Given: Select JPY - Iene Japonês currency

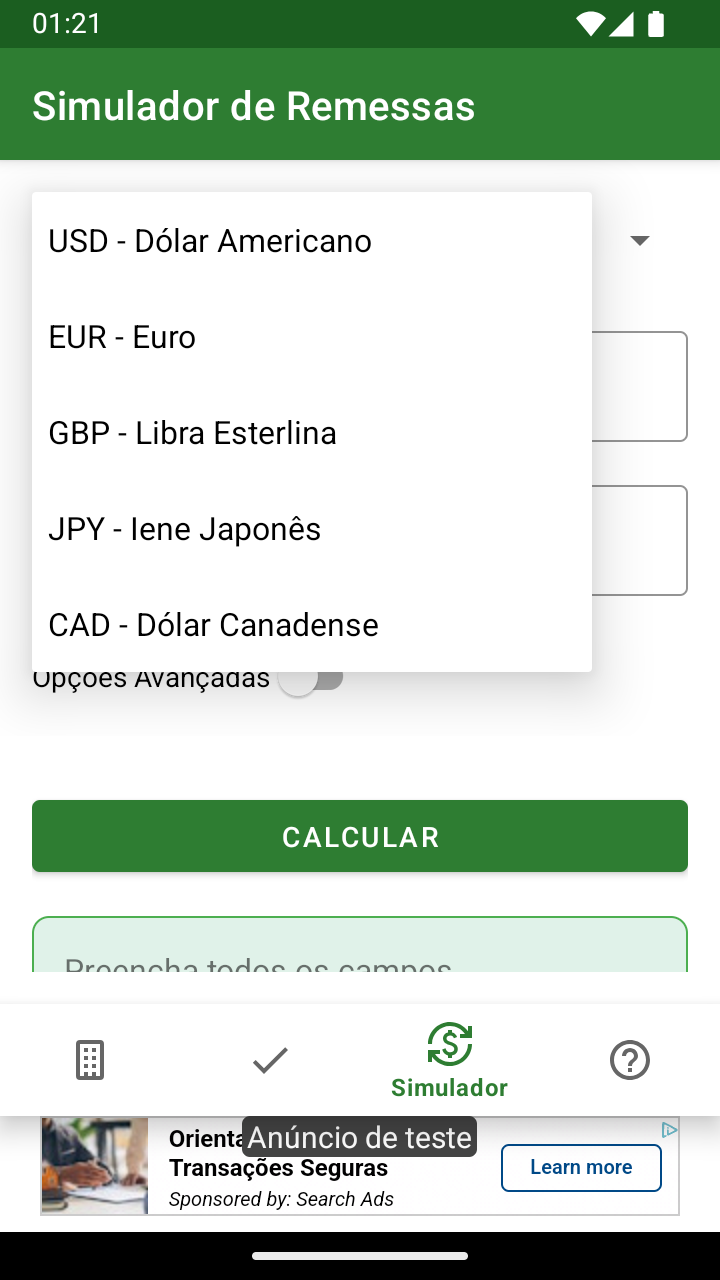Looking at the screenshot, I should pos(312,529).
